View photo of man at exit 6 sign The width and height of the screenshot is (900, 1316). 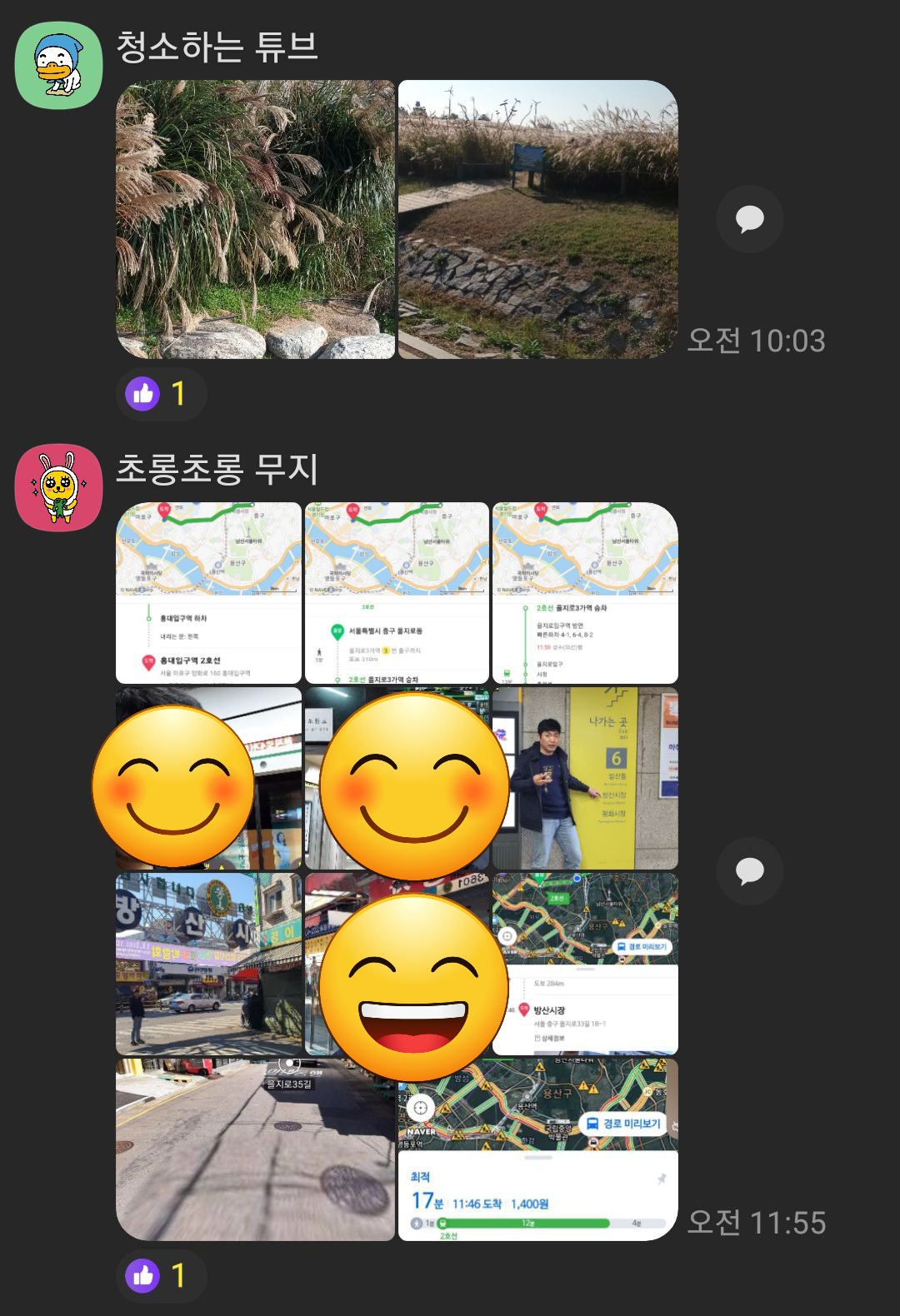tap(585, 779)
